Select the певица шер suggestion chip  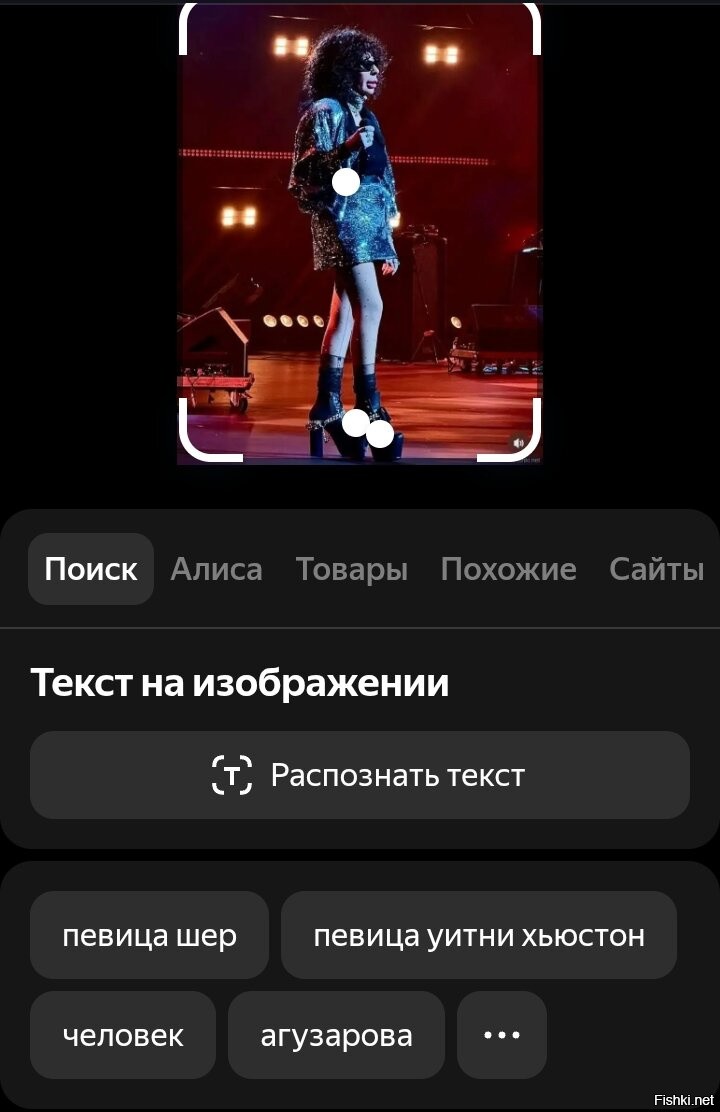[149, 935]
